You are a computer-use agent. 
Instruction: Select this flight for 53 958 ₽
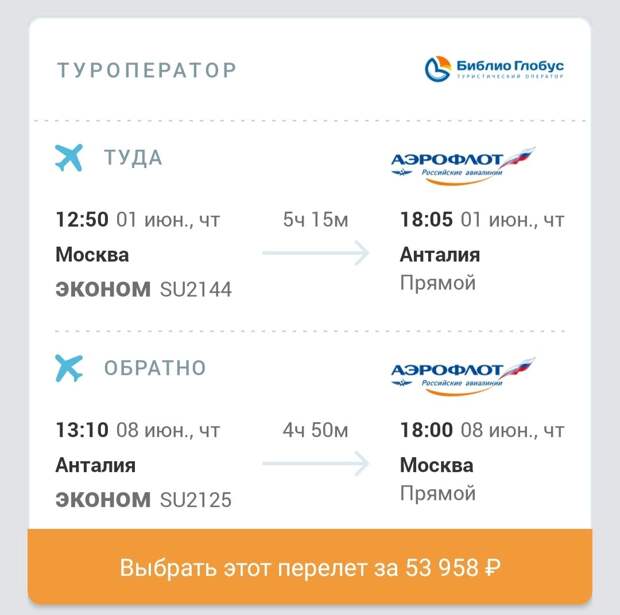pyautogui.click(x=310, y=567)
